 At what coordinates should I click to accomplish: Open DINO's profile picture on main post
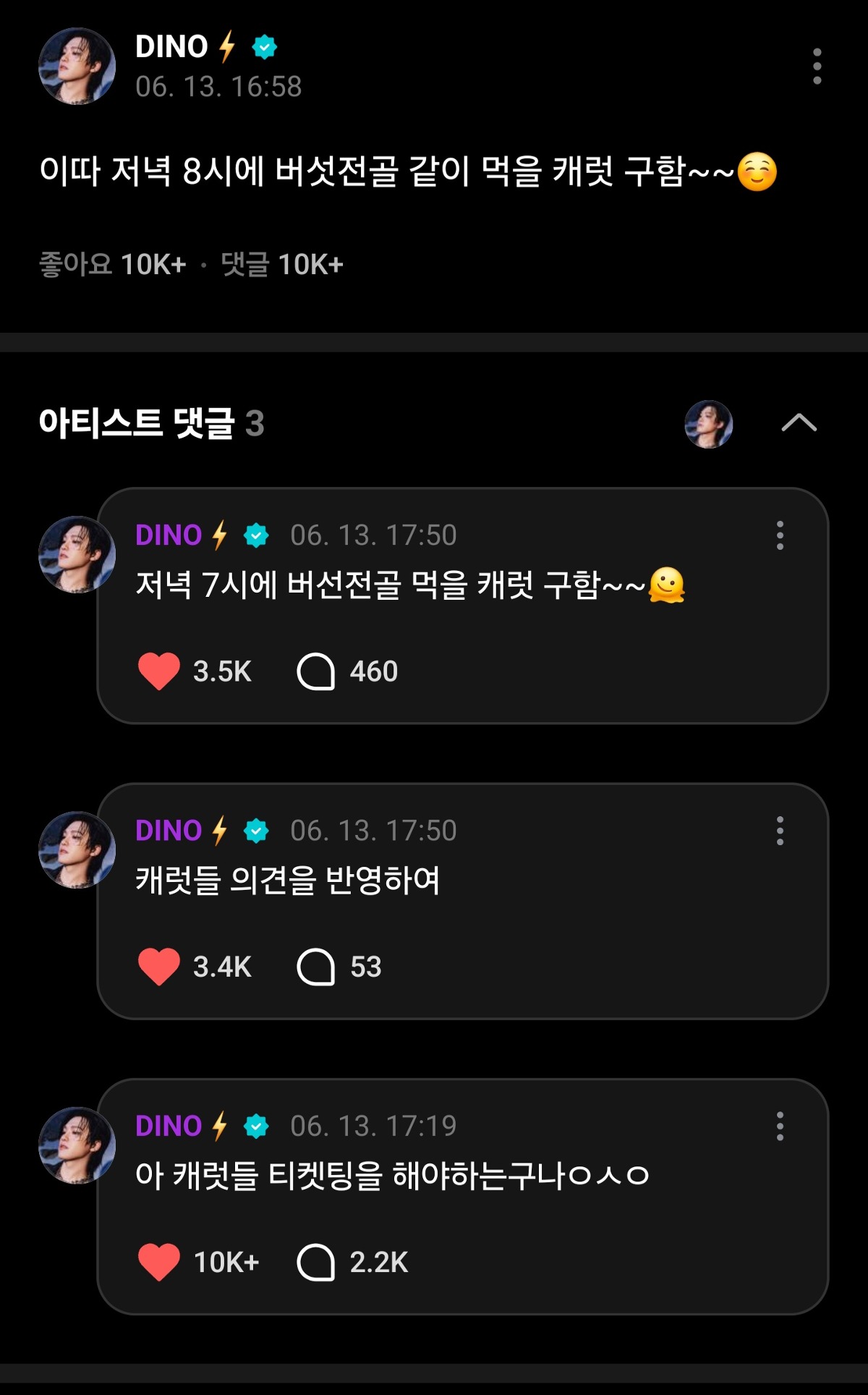click(77, 67)
